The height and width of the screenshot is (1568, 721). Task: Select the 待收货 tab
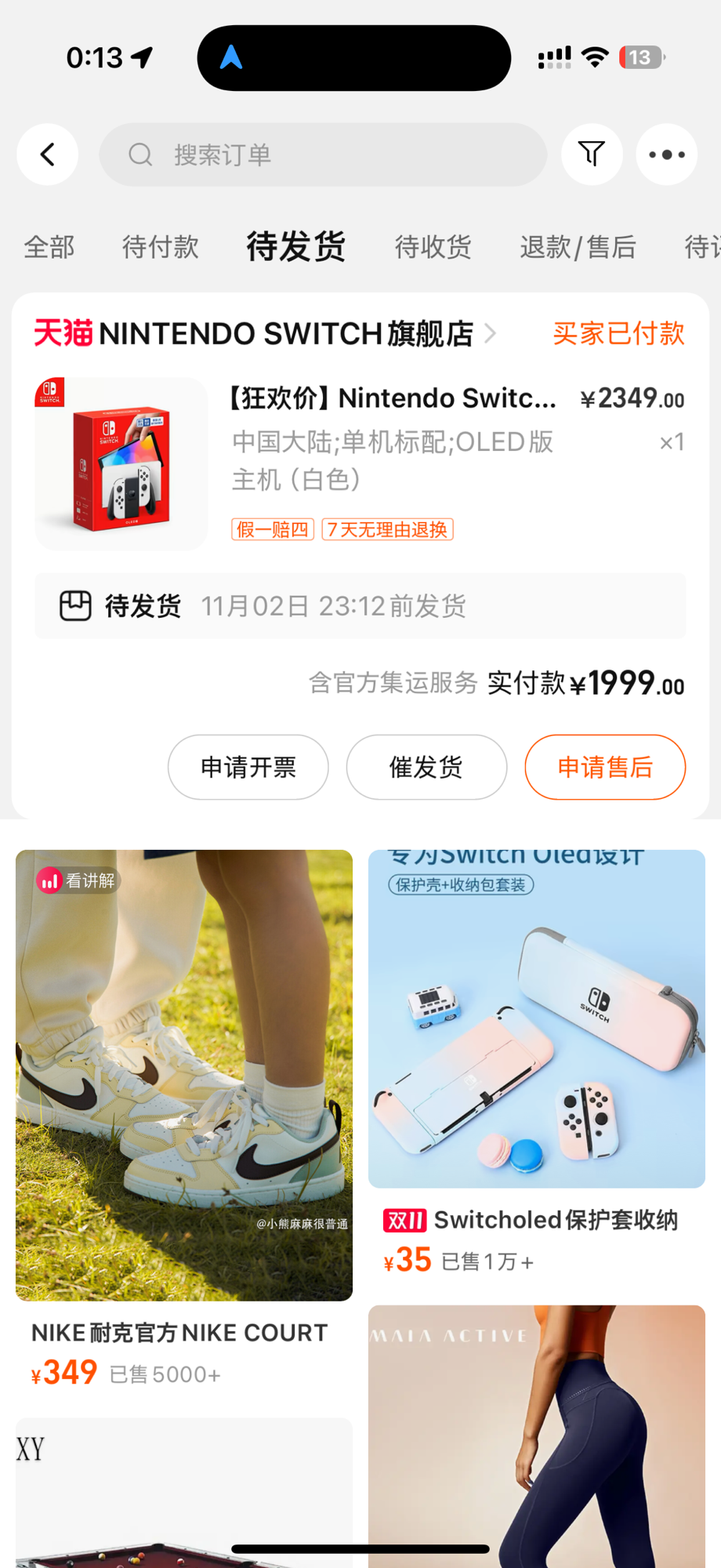pos(433,247)
